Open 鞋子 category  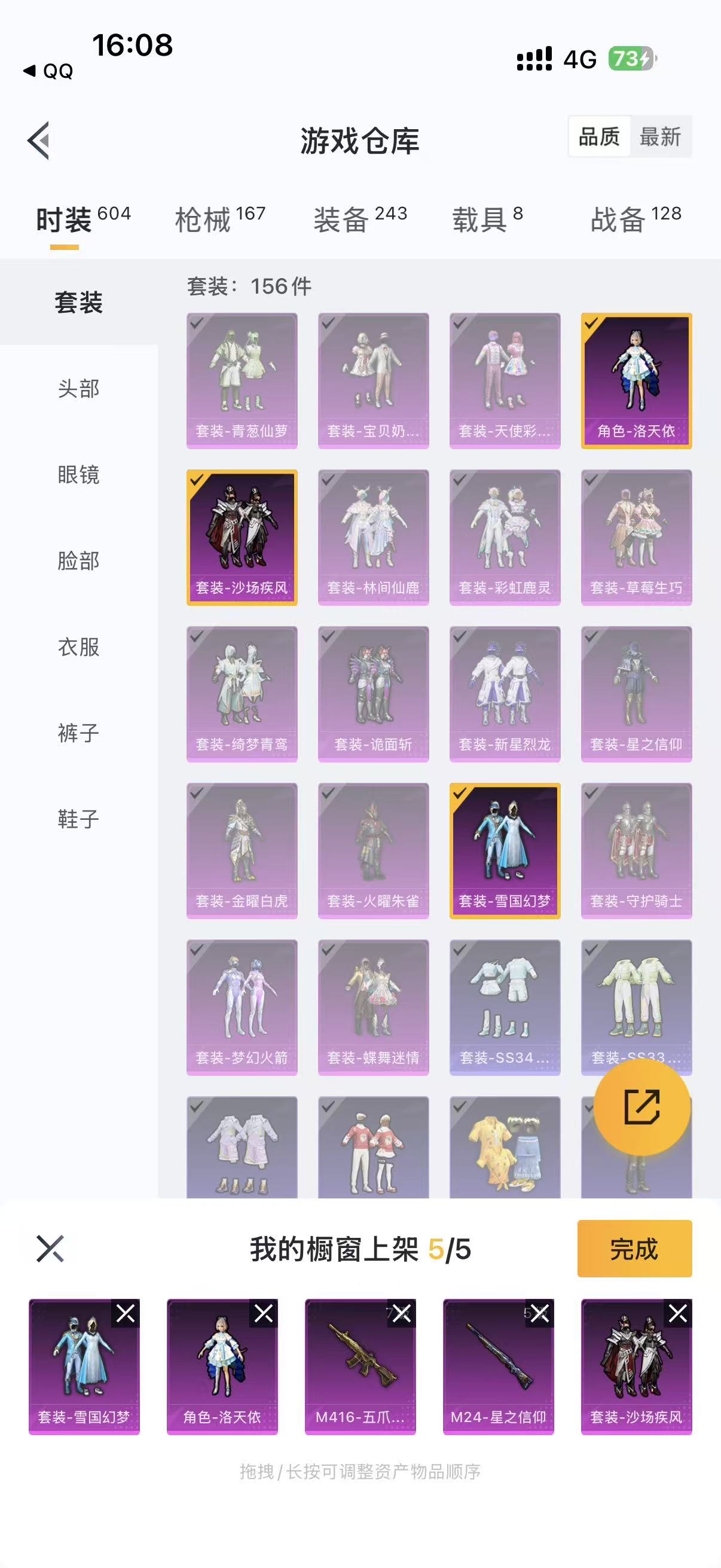click(x=78, y=819)
